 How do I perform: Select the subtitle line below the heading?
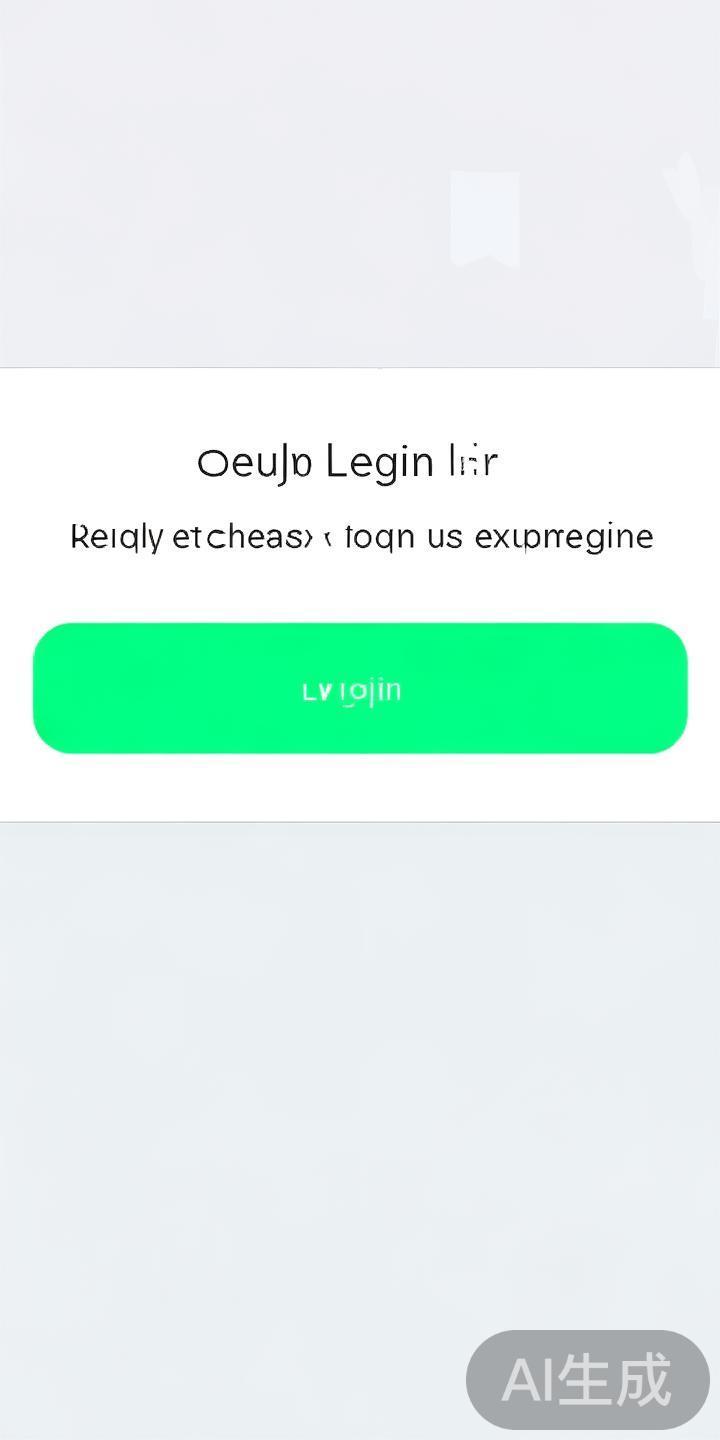click(x=360, y=536)
